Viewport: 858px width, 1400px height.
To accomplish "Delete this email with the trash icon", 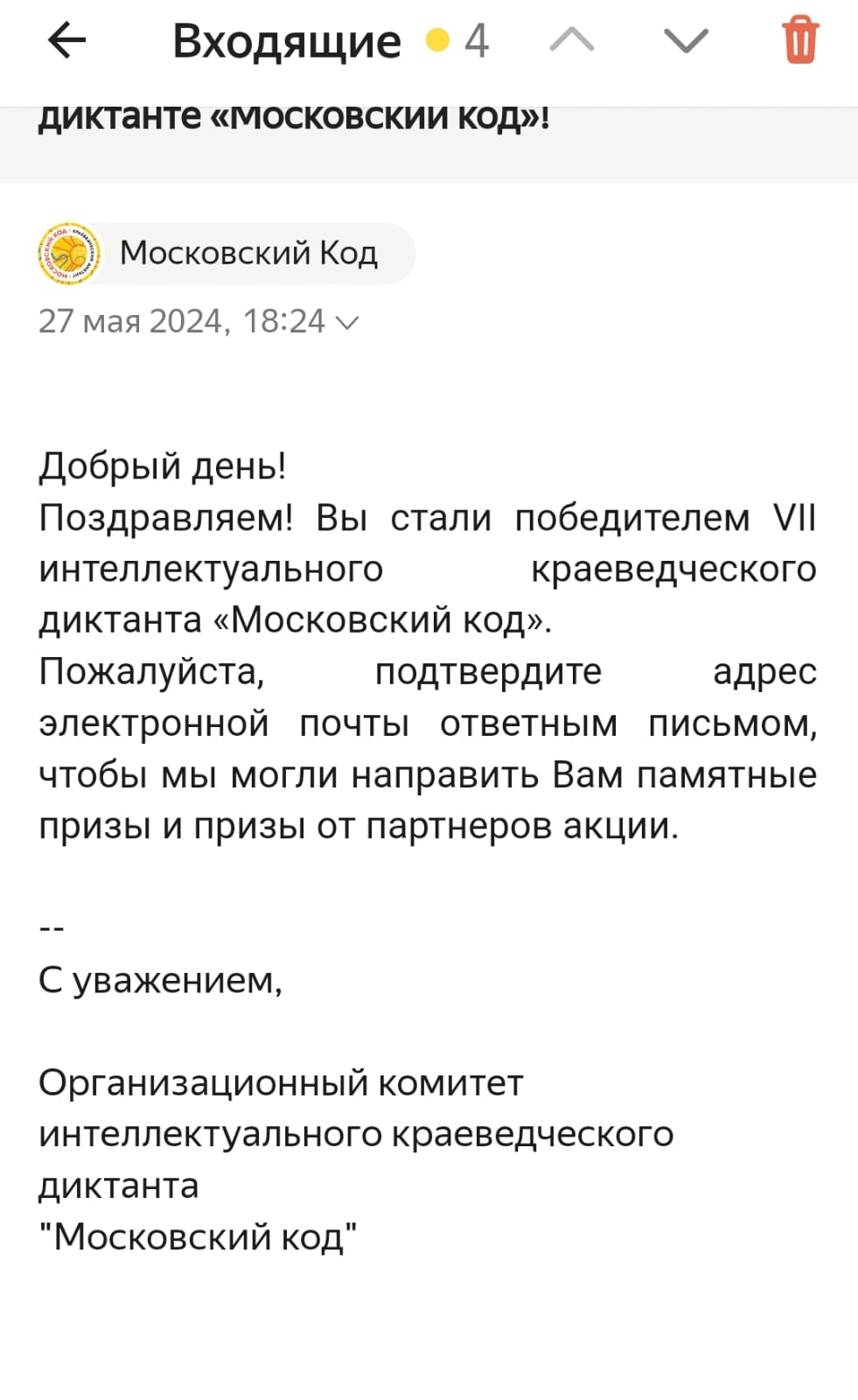I will pos(800,39).
